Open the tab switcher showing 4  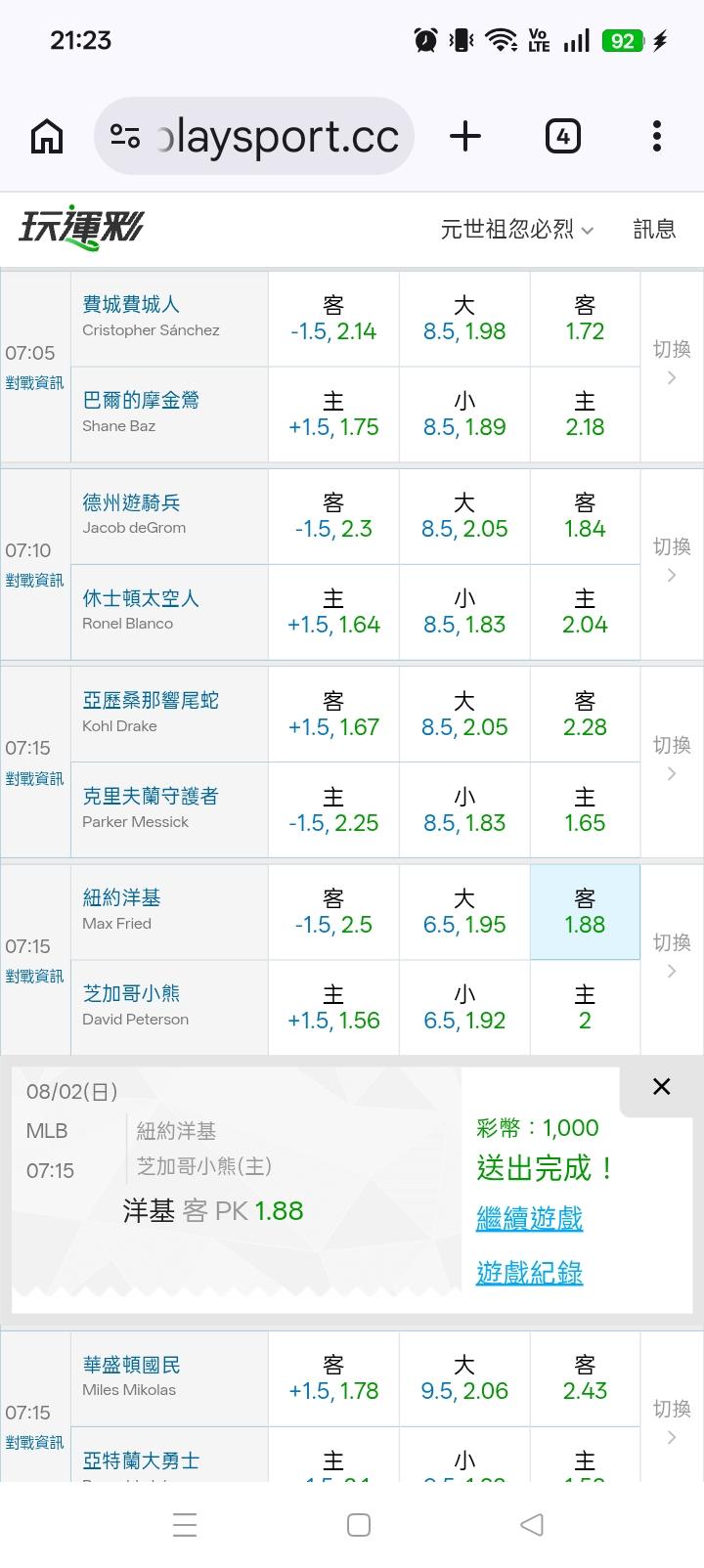pos(562,136)
